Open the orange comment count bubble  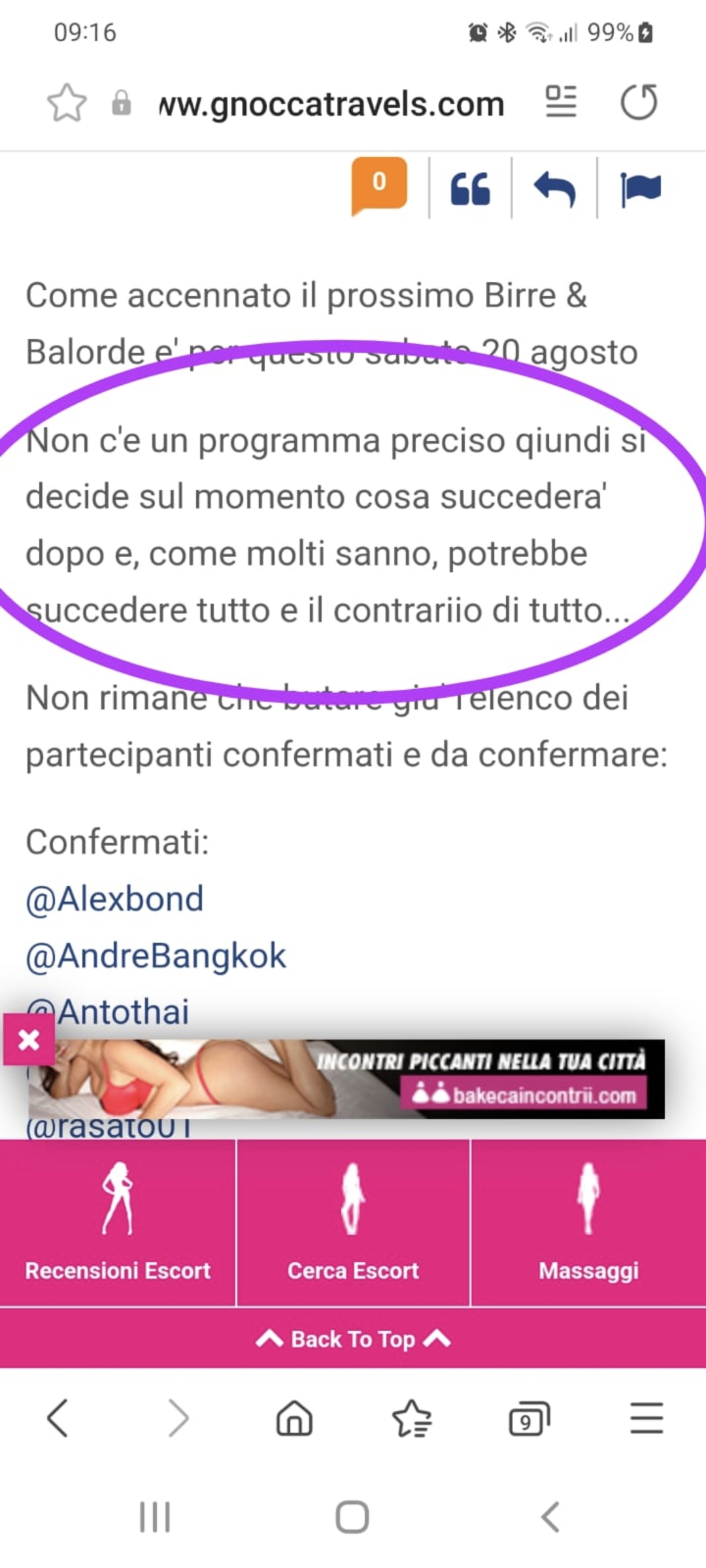coord(379,184)
